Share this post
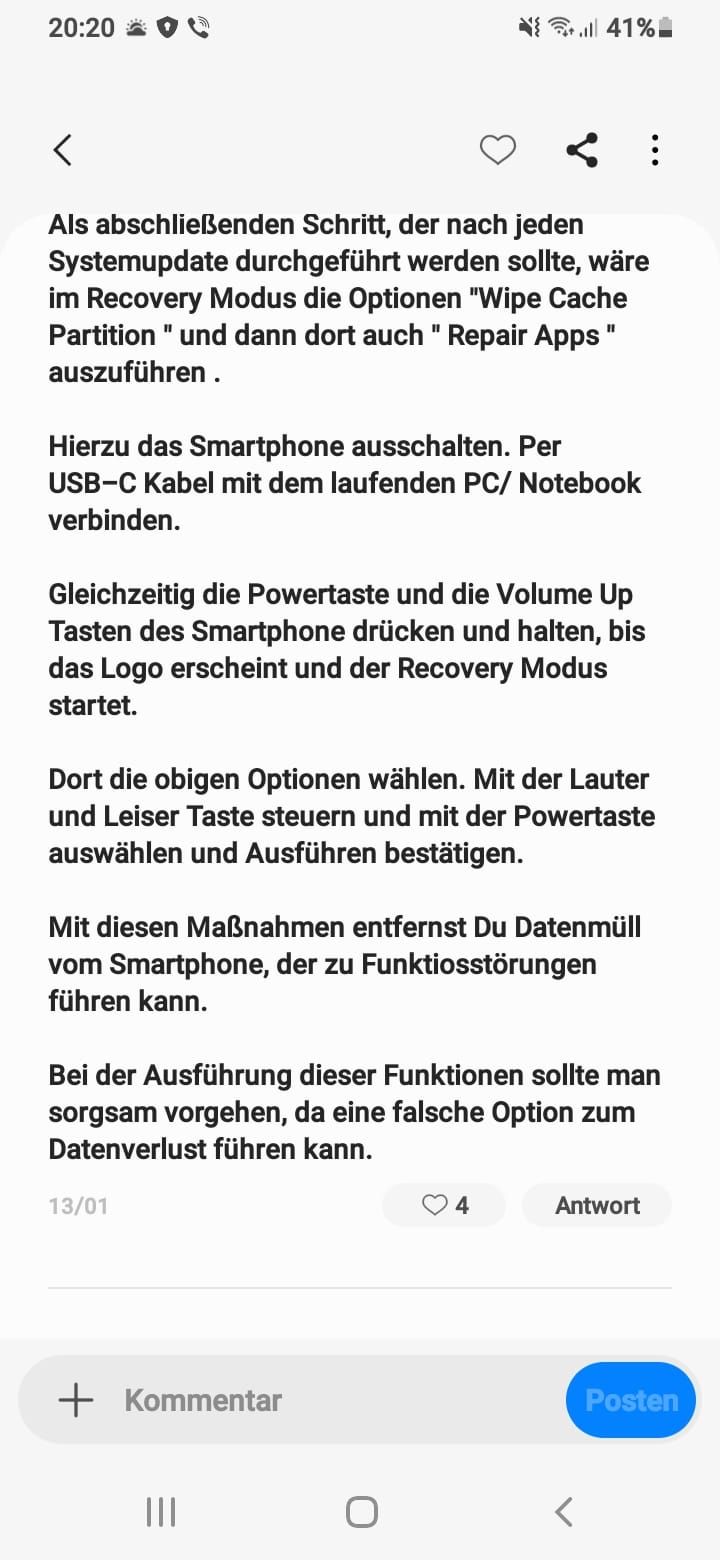This screenshot has width=720, height=1560. [x=581, y=150]
